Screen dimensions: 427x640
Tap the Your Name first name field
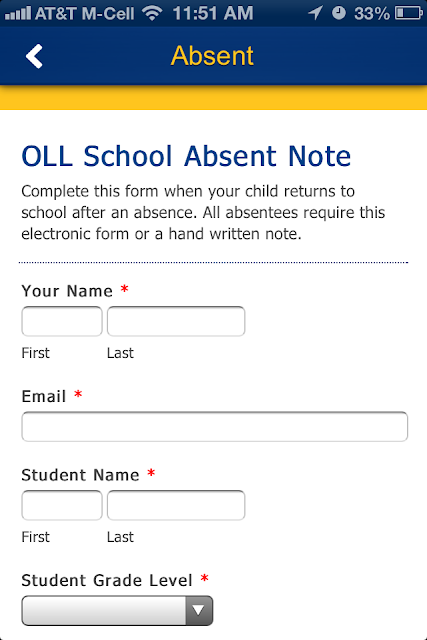62,321
